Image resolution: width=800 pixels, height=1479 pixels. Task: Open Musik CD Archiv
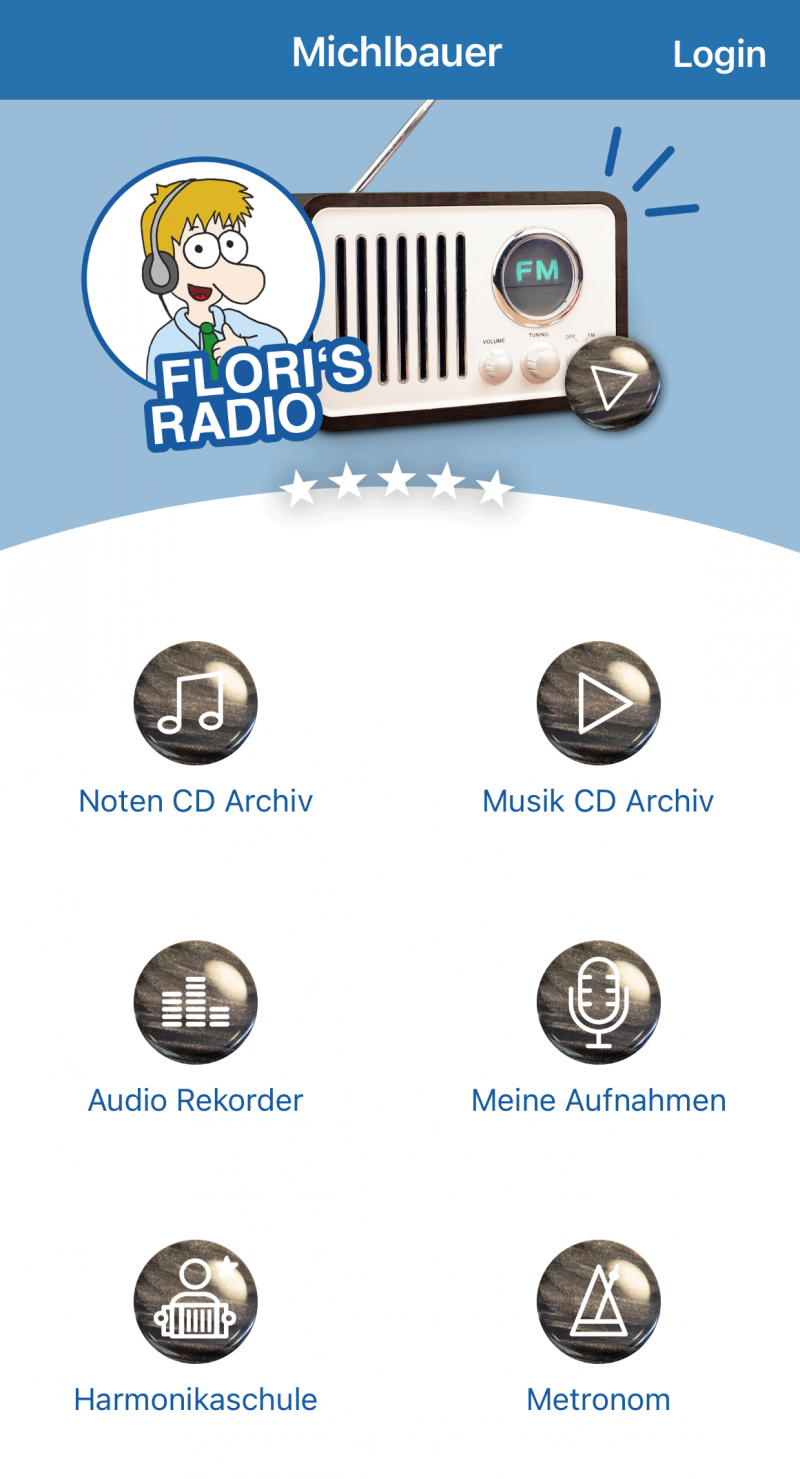click(x=598, y=703)
